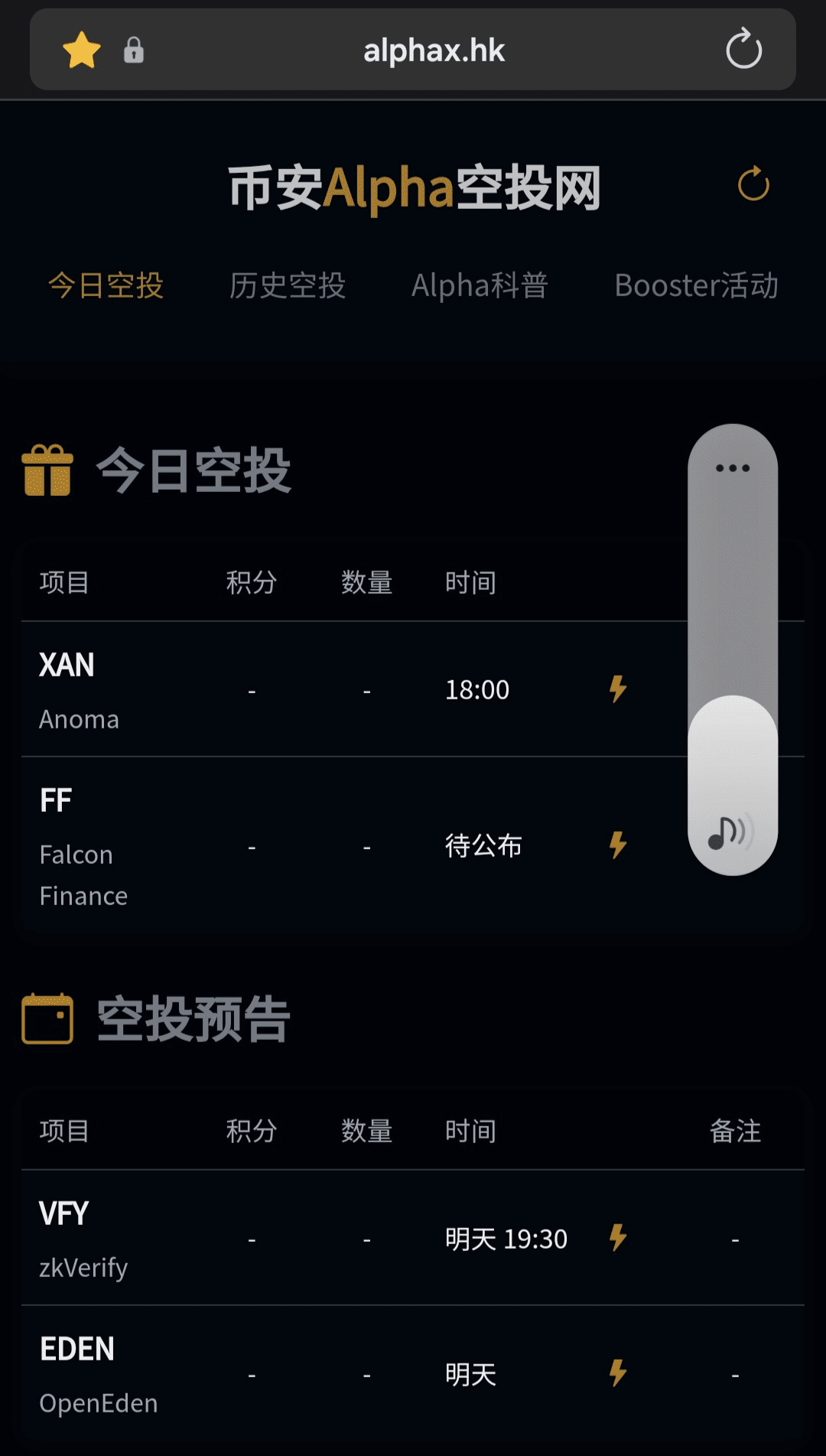The width and height of the screenshot is (826, 1456).
Task: Reload the page from the address bar
Action: point(743,50)
